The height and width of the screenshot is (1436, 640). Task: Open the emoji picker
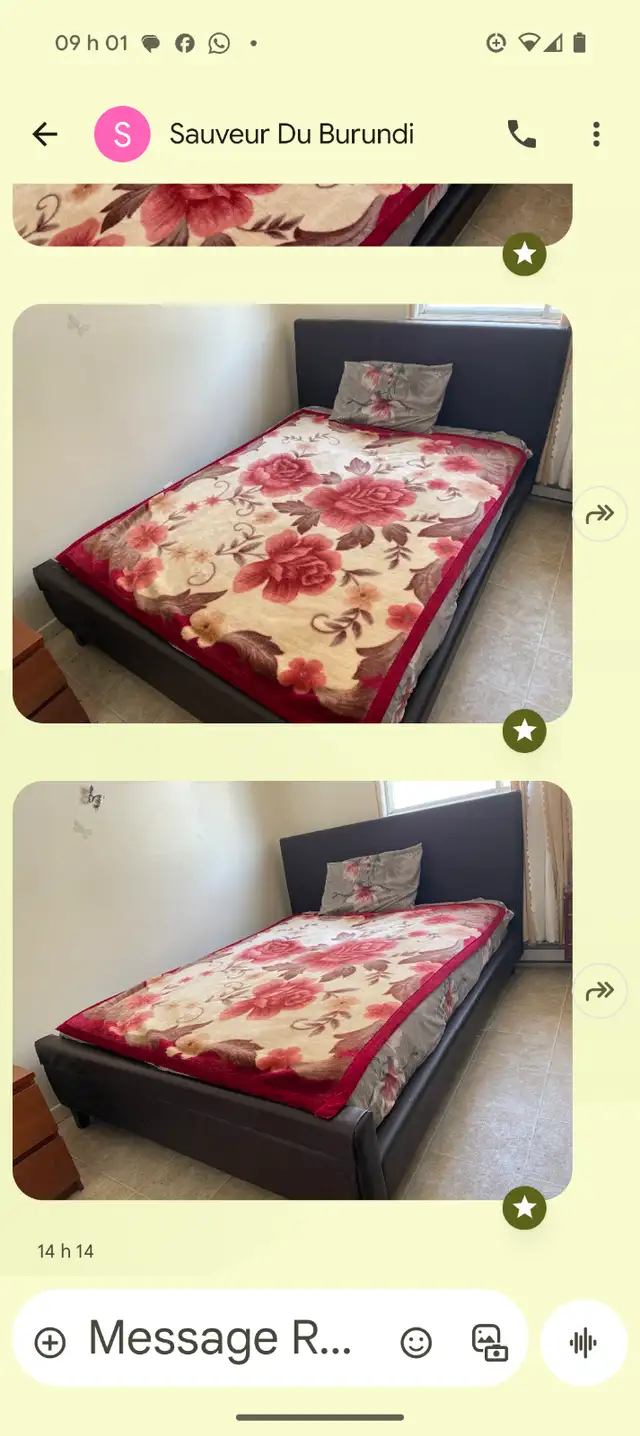[416, 1342]
